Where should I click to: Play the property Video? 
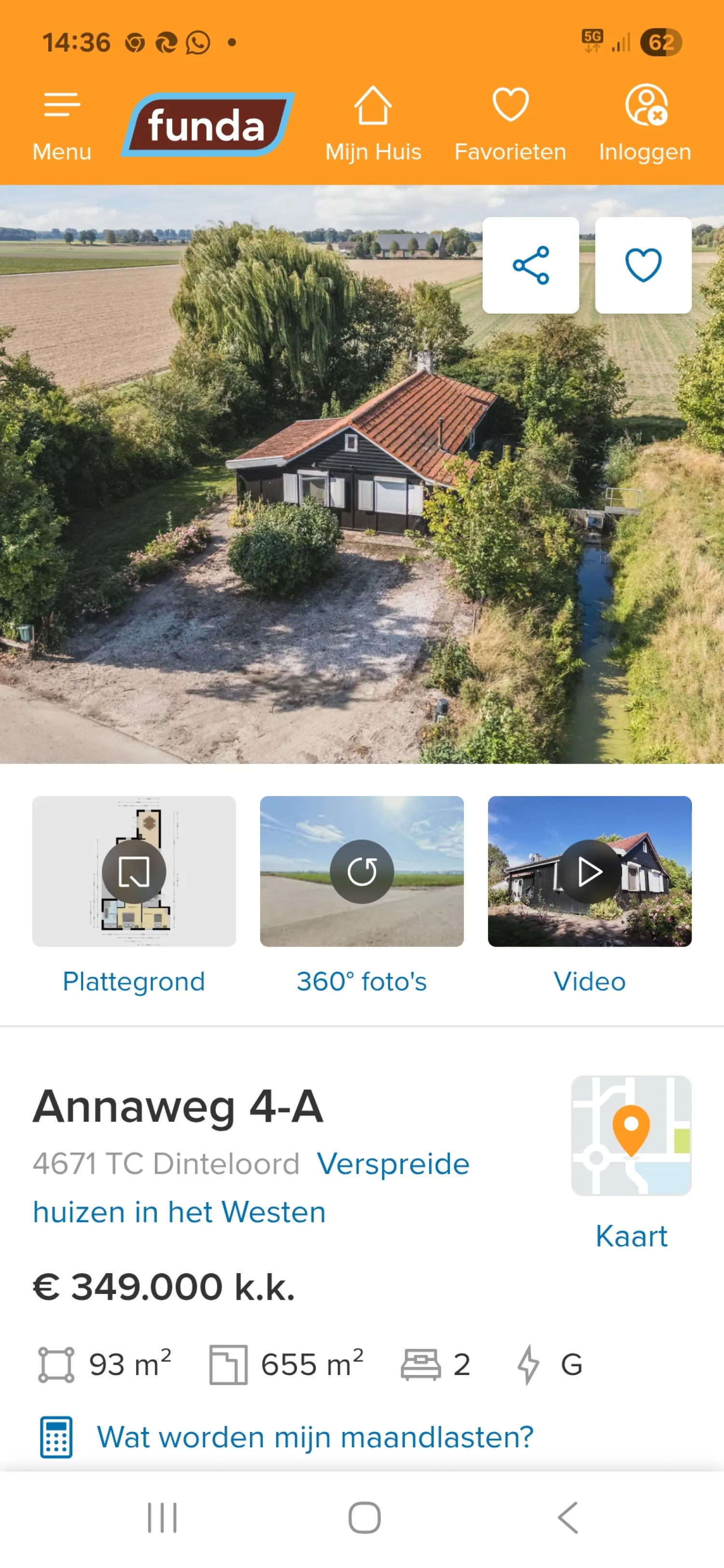[x=589, y=872]
